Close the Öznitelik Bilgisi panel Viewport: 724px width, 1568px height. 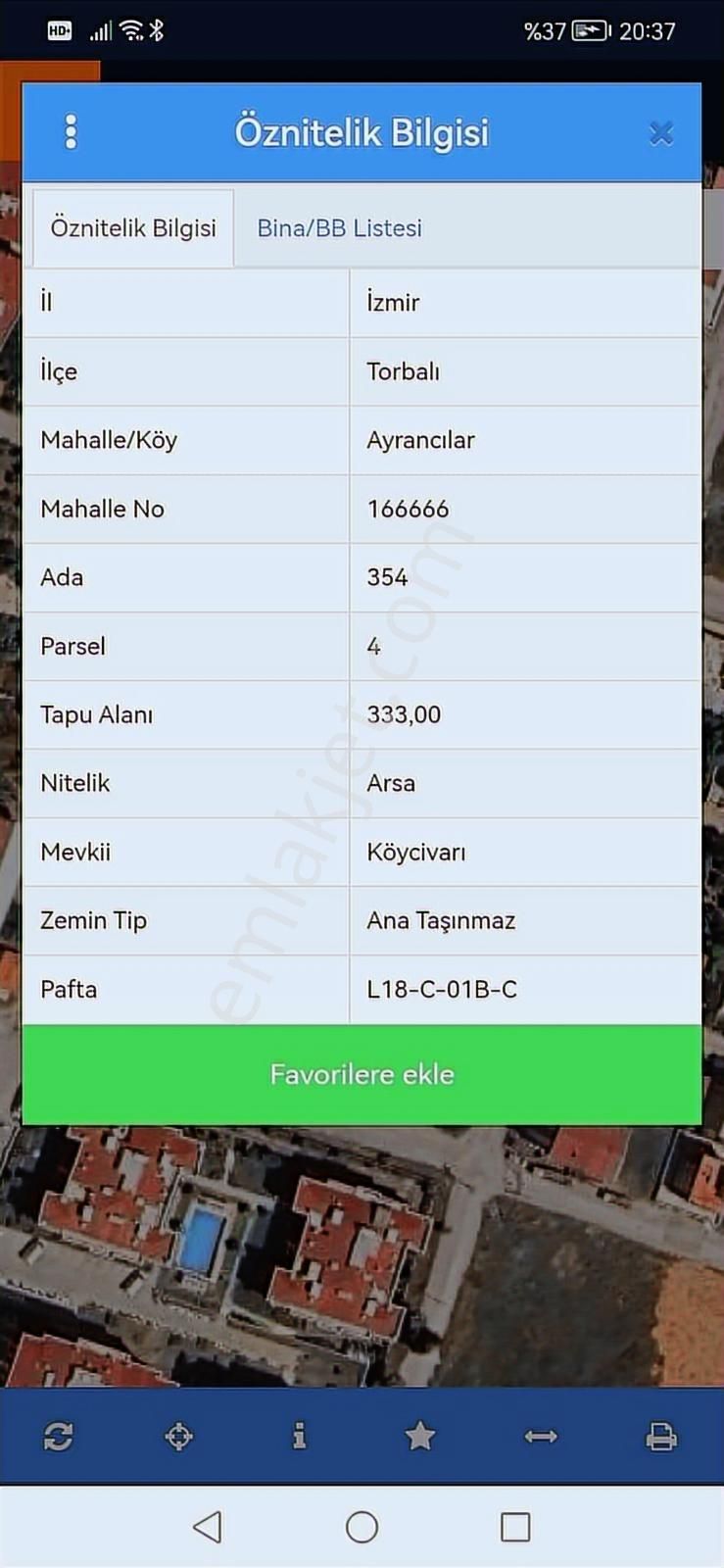coord(661,132)
